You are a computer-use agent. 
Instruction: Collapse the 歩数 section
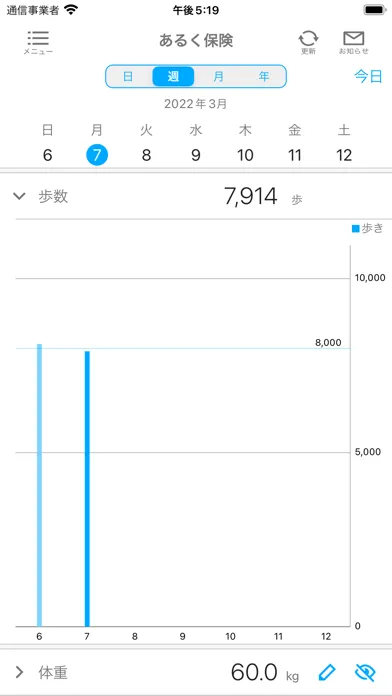coord(19,196)
